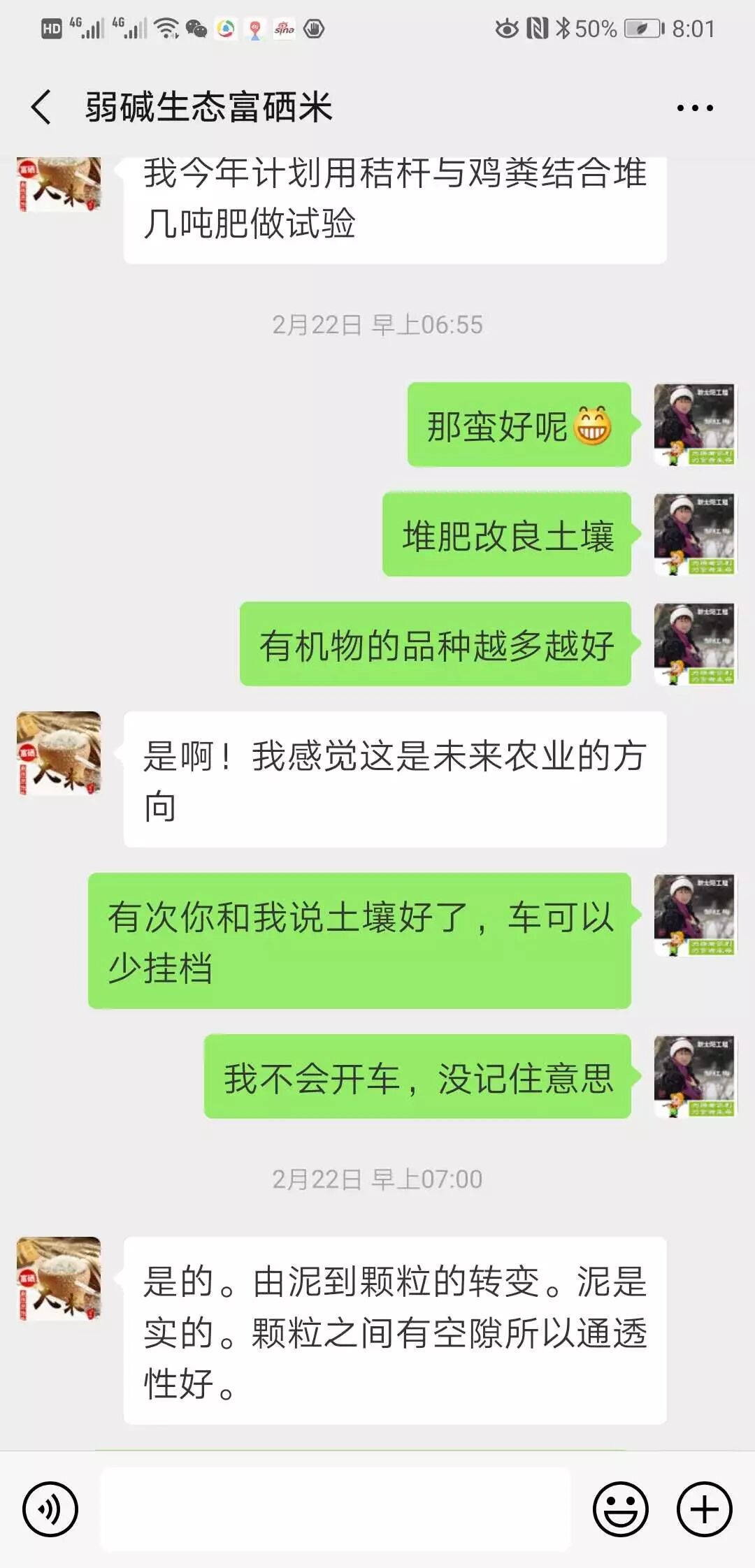The width and height of the screenshot is (755, 1568).
Task: Open the emoji sticker panel
Action: point(621,1509)
